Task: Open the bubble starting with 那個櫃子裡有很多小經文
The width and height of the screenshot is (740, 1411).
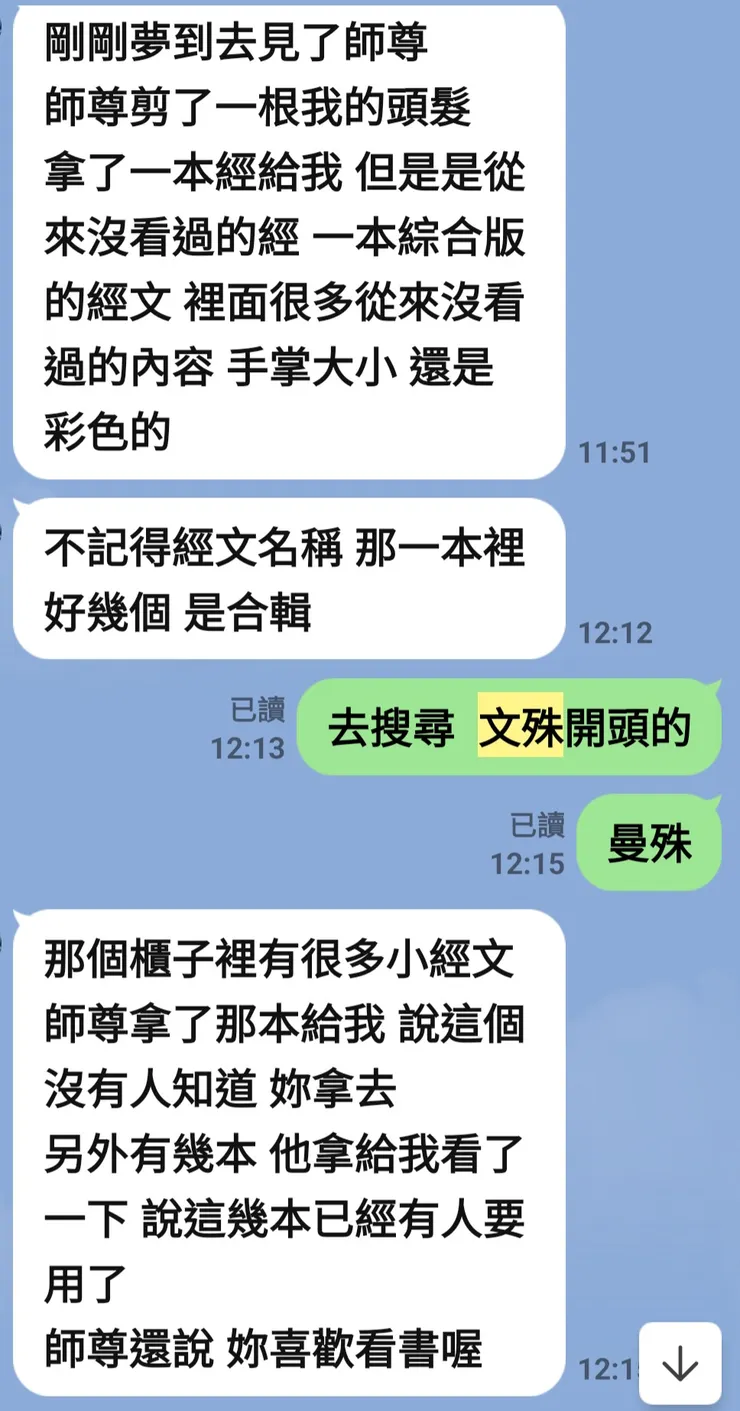Action: [x=285, y=1150]
